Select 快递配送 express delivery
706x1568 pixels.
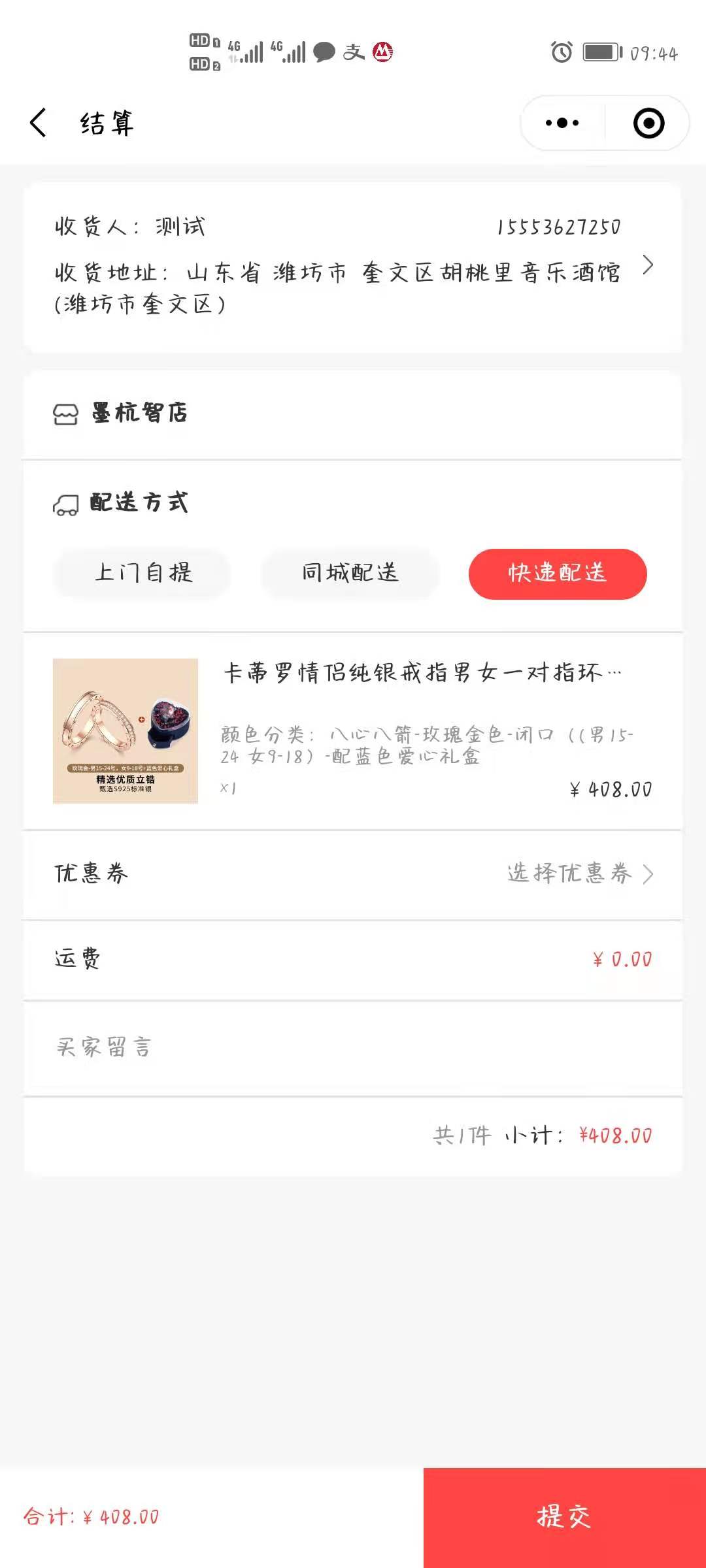(x=558, y=574)
